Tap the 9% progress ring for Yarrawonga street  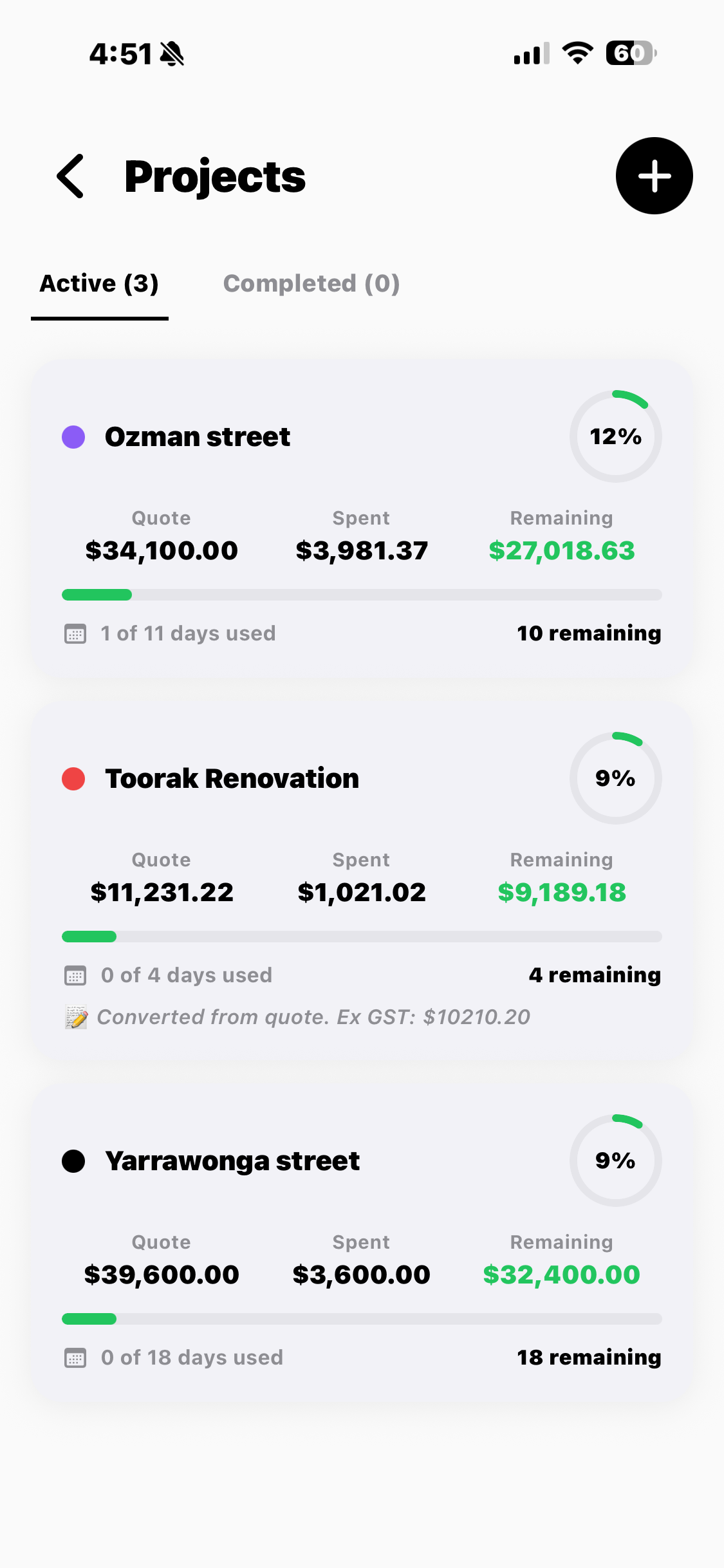point(615,1161)
